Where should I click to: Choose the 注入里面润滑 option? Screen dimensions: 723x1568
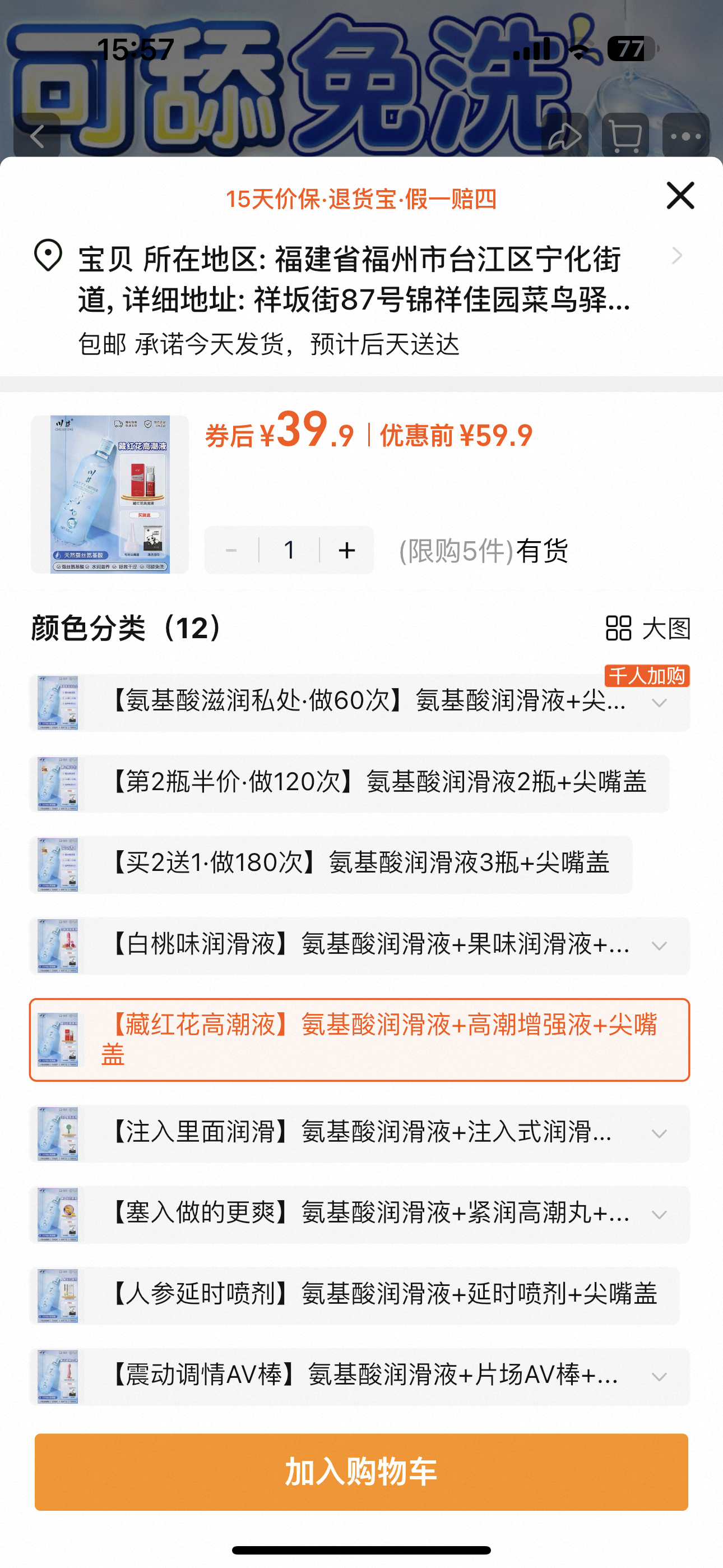pos(359,1133)
